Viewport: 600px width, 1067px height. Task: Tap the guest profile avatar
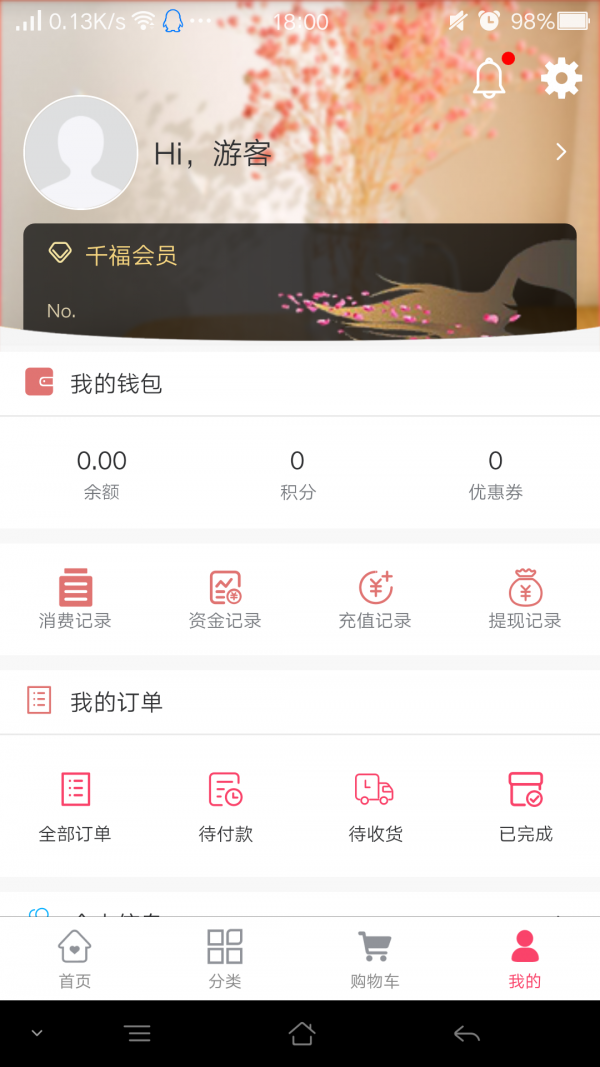(x=80, y=153)
